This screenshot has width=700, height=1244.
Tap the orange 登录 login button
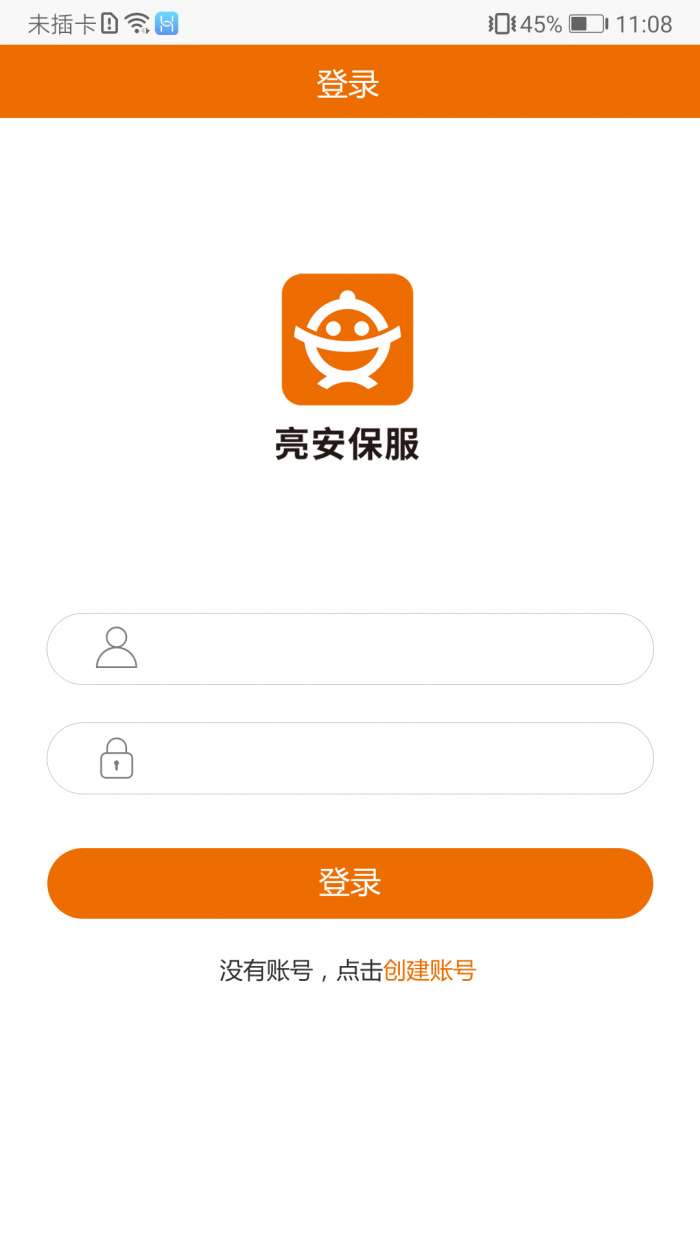350,883
